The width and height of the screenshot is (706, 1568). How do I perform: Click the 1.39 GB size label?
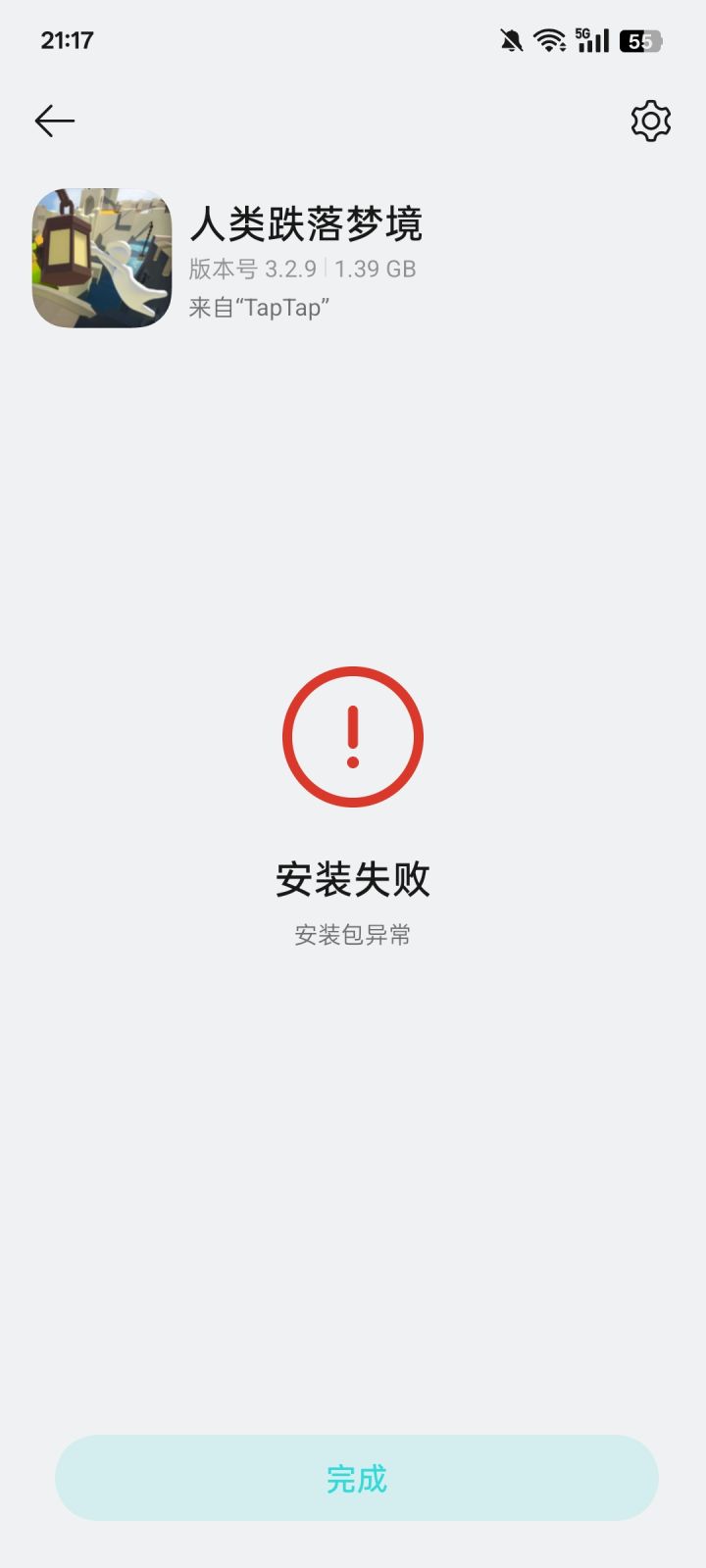(x=374, y=269)
